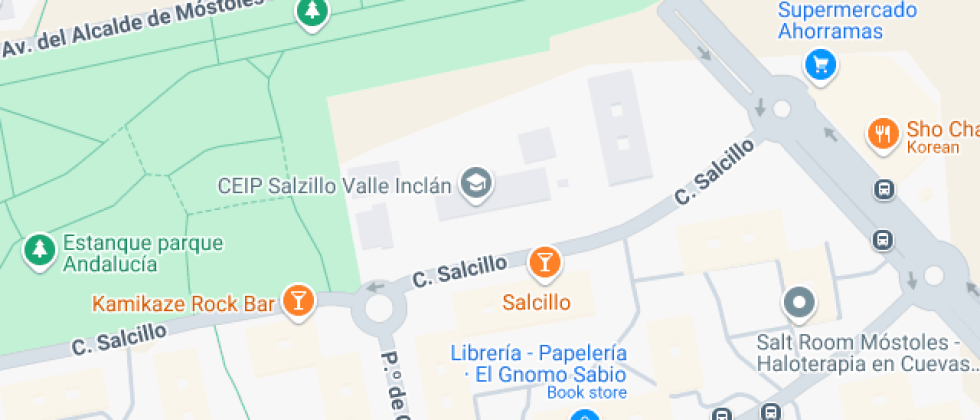The width and height of the screenshot is (980, 420).
Task: Tap the Salt Room Móstoles place marker
Action: point(798,300)
